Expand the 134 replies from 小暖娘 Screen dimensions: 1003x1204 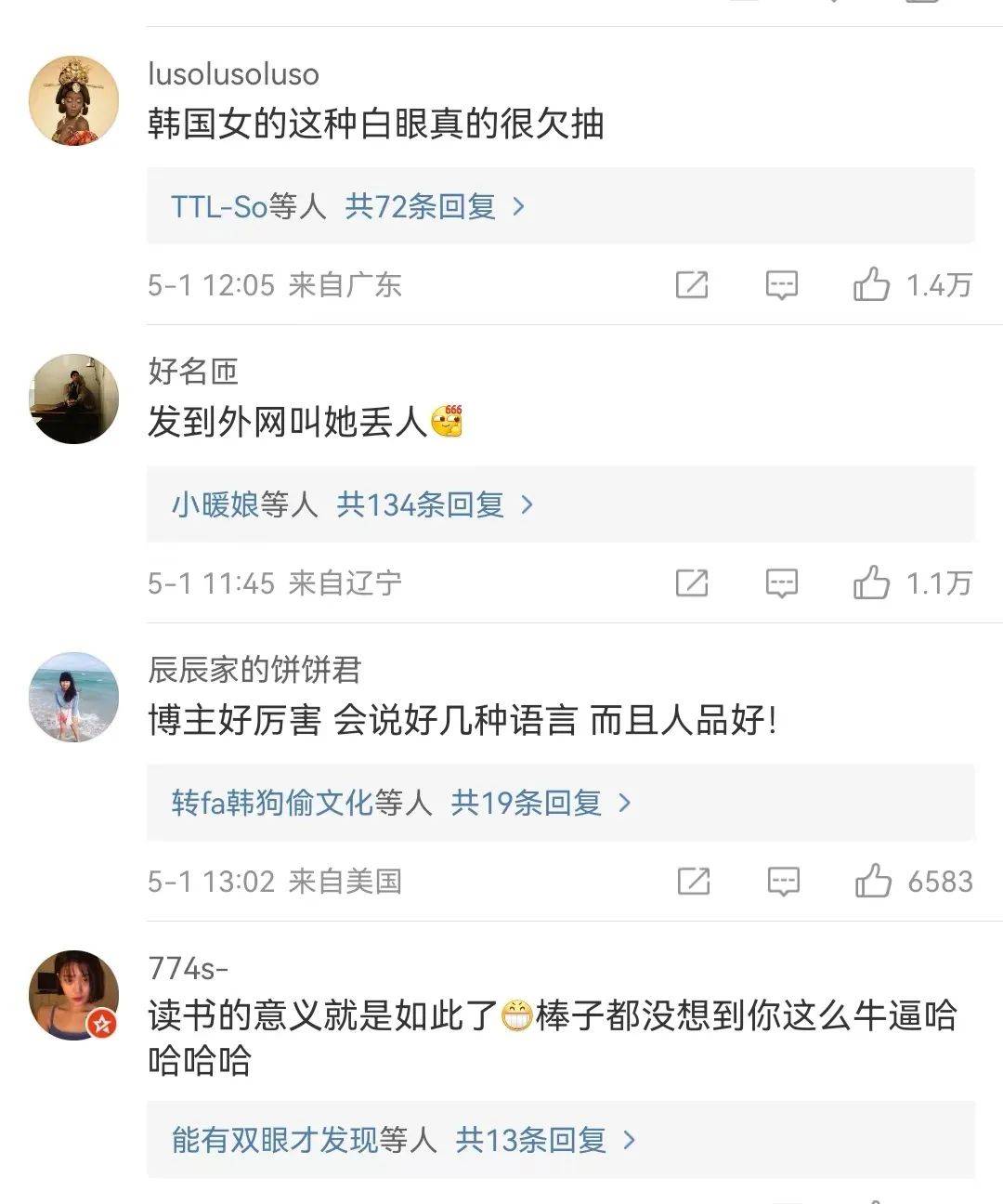point(435,504)
